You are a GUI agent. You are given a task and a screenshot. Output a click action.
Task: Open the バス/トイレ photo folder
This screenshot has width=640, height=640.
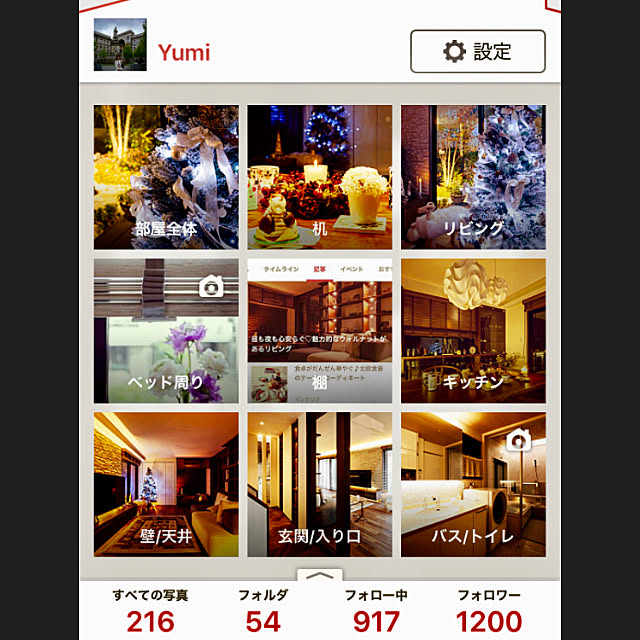point(473,484)
